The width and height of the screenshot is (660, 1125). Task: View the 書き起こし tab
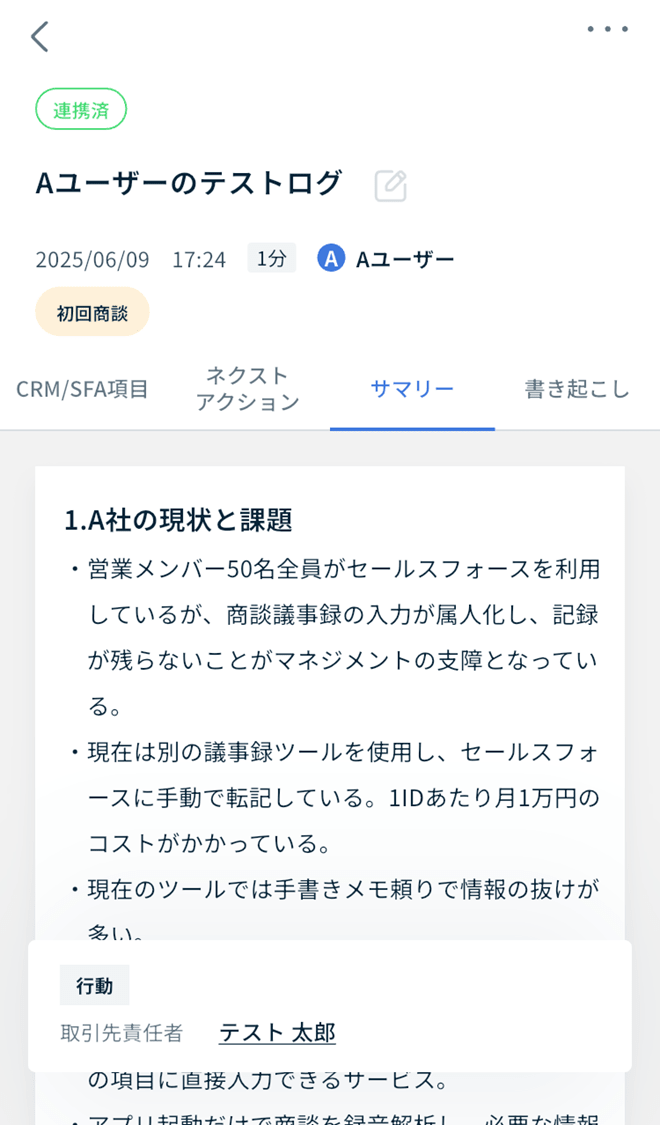[x=578, y=389]
